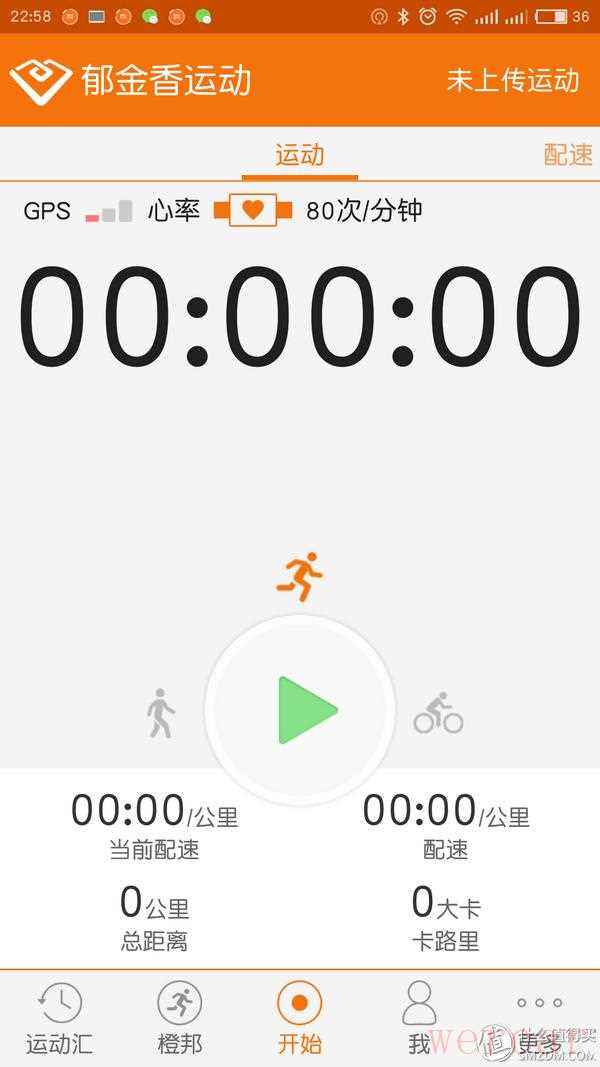Show the 更多 more options tab

(540, 1018)
